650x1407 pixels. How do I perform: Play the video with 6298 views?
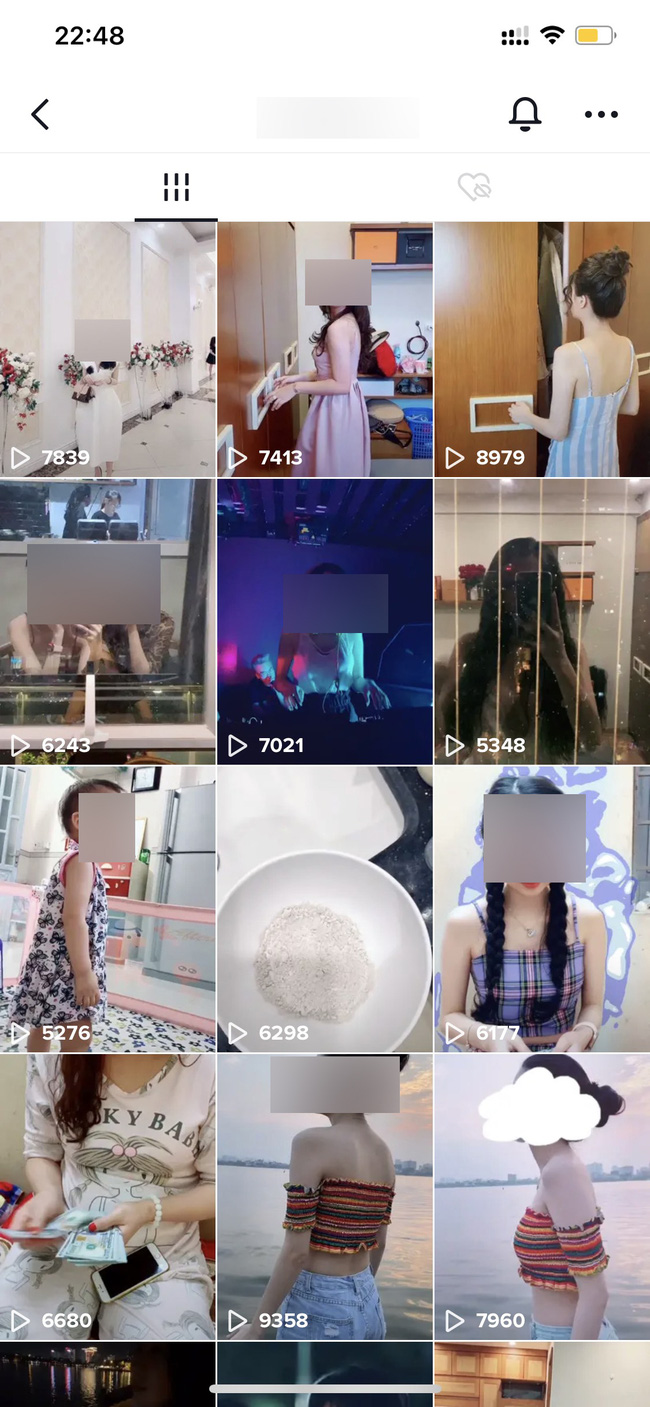[x=325, y=908]
